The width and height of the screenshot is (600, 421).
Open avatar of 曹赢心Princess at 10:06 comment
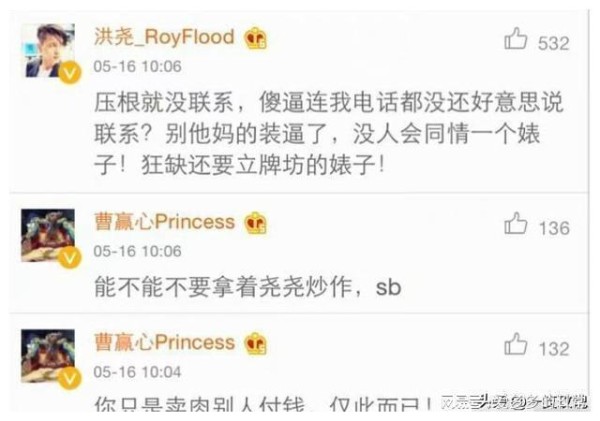(x=48, y=236)
